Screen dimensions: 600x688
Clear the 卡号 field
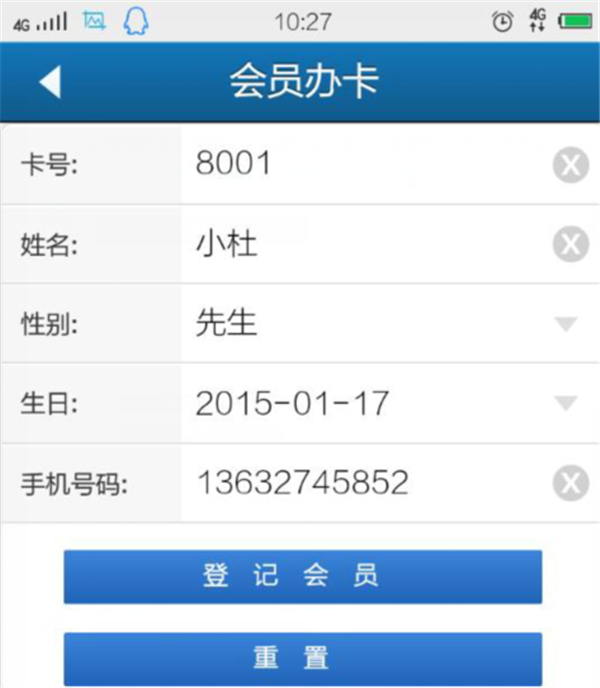570,165
